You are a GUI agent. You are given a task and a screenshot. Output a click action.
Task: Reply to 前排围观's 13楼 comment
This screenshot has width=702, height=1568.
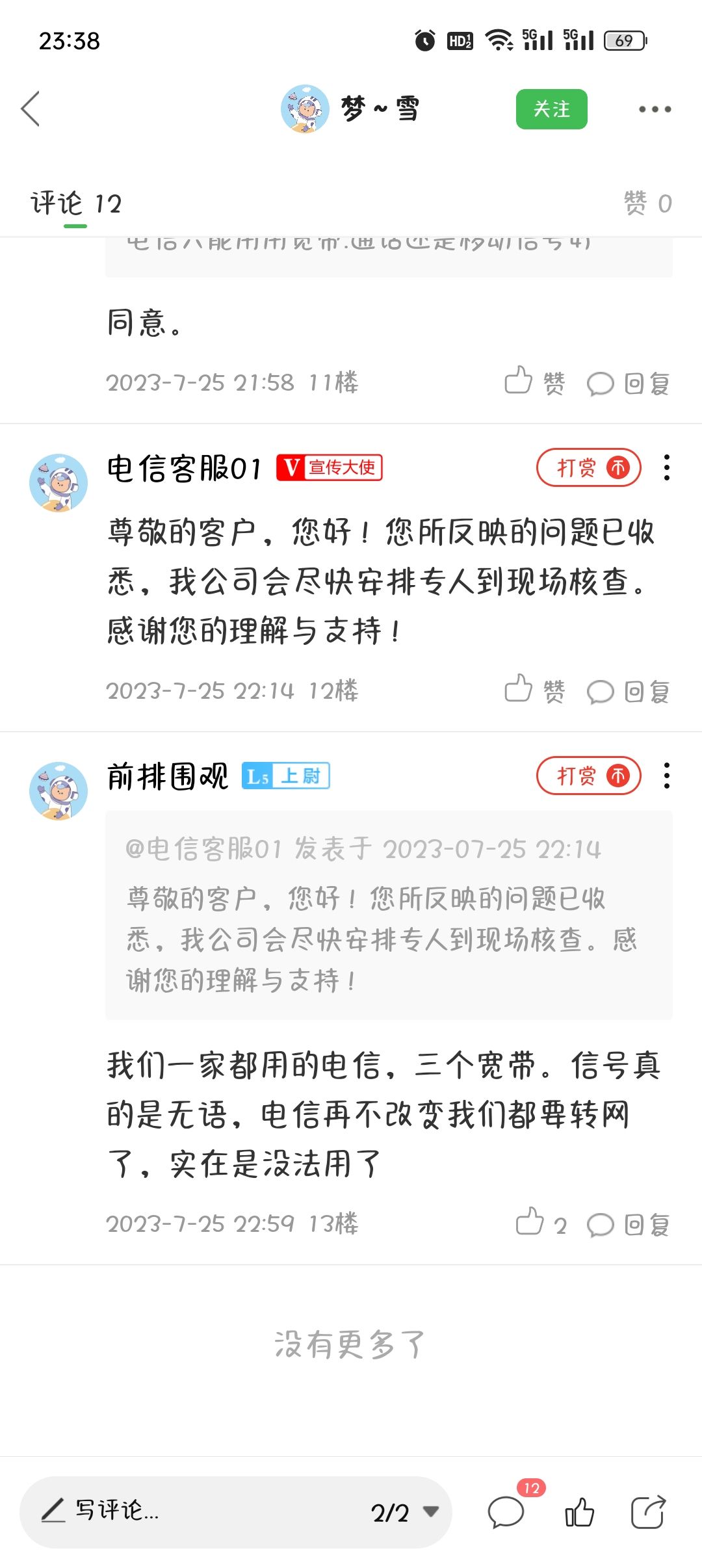(629, 1225)
